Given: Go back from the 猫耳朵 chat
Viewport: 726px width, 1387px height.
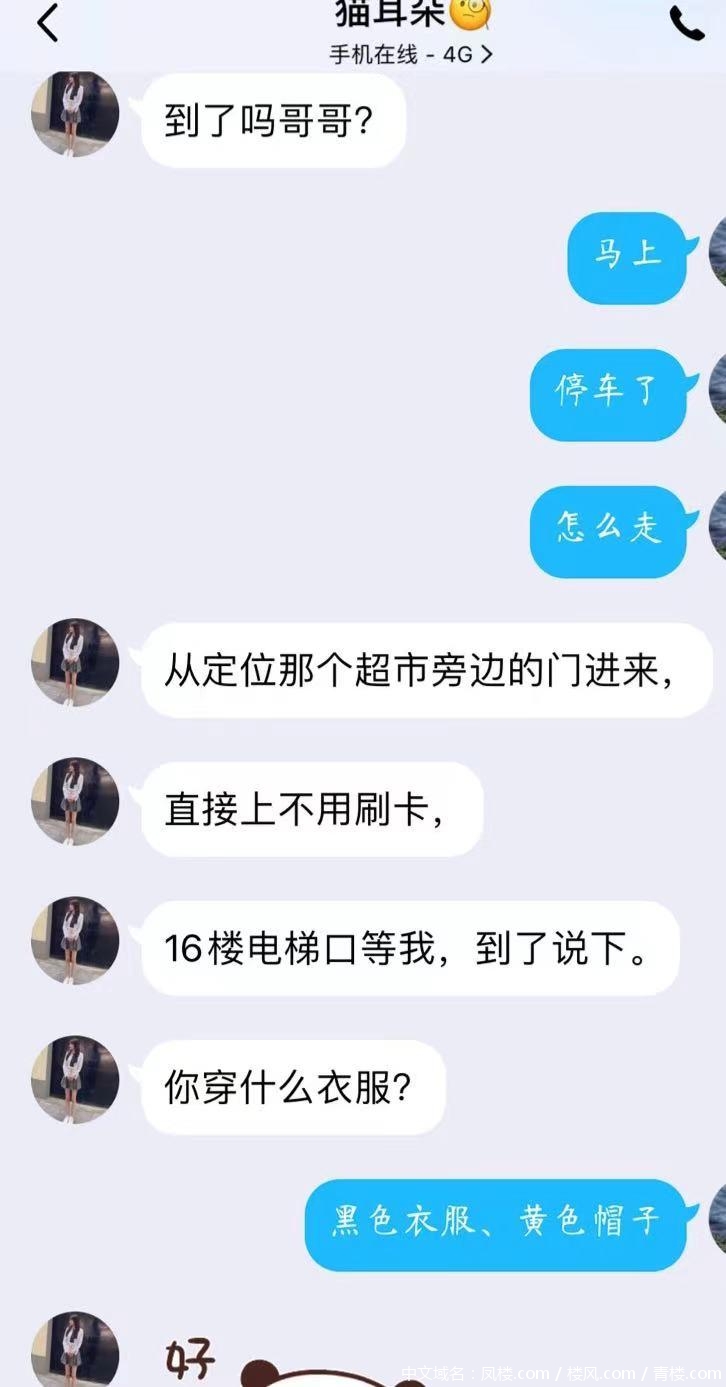Looking at the screenshot, I should [x=47, y=22].
